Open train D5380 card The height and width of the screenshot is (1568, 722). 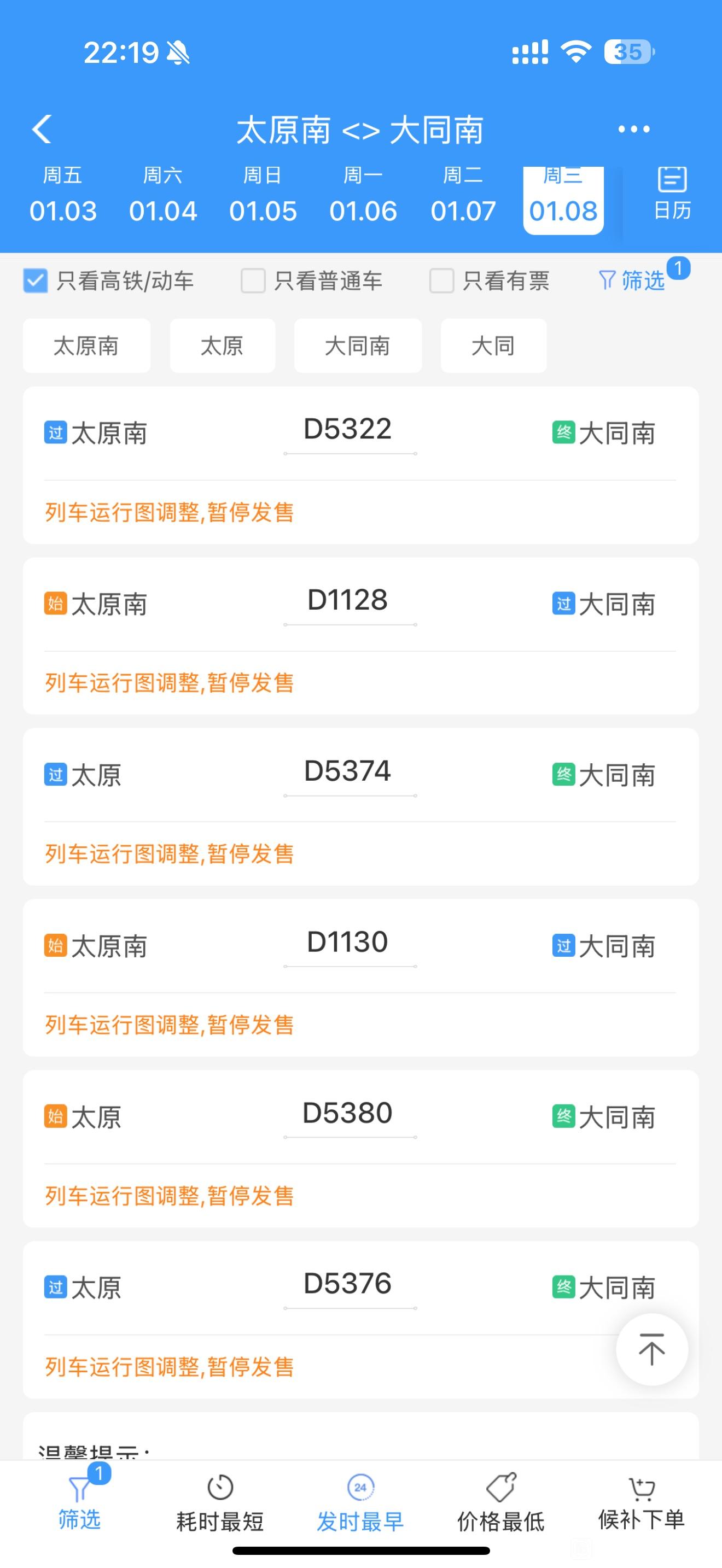pos(360,1149)
